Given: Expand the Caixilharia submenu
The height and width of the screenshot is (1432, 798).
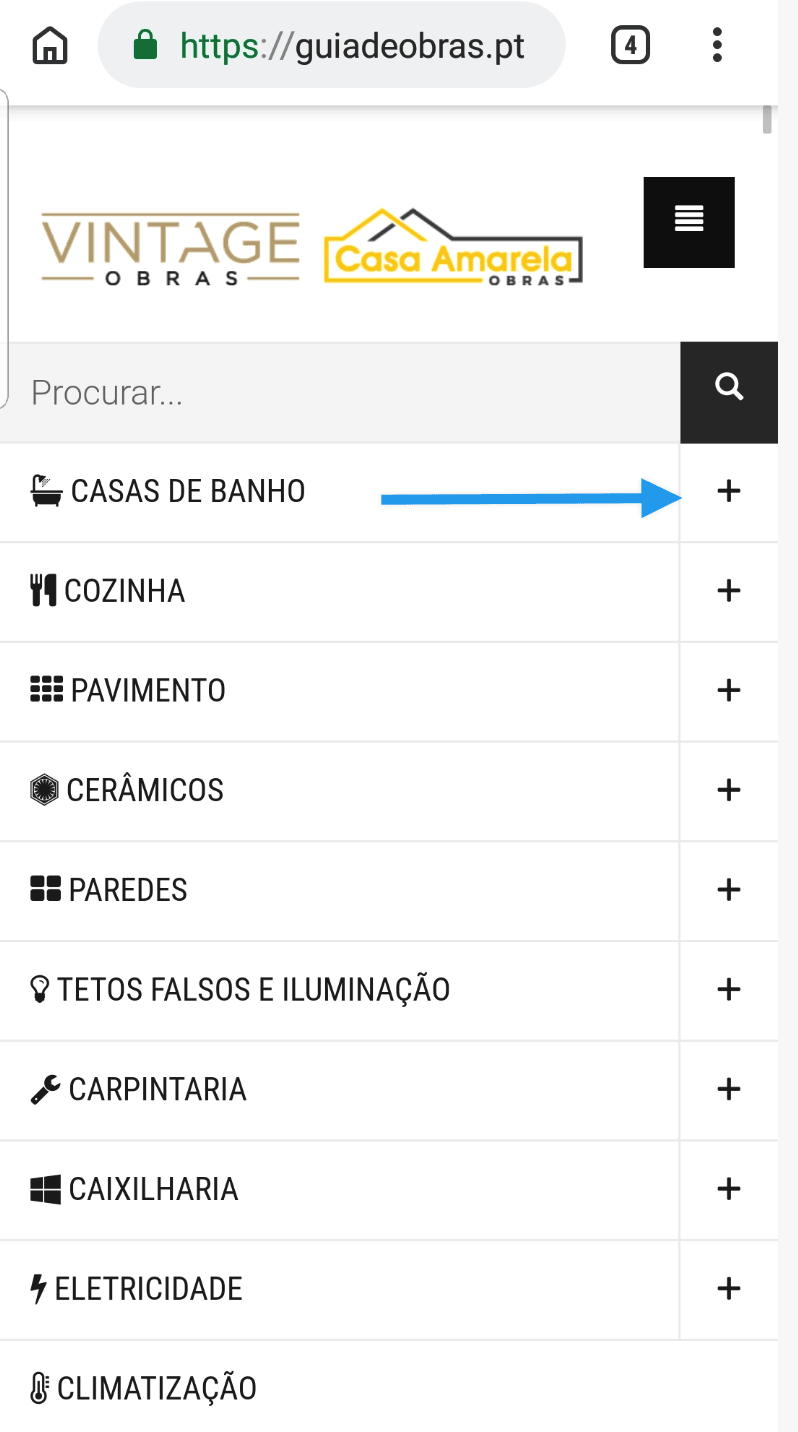Looking at the screenshot, I should pyautogui.click(x=729, y=1189).
